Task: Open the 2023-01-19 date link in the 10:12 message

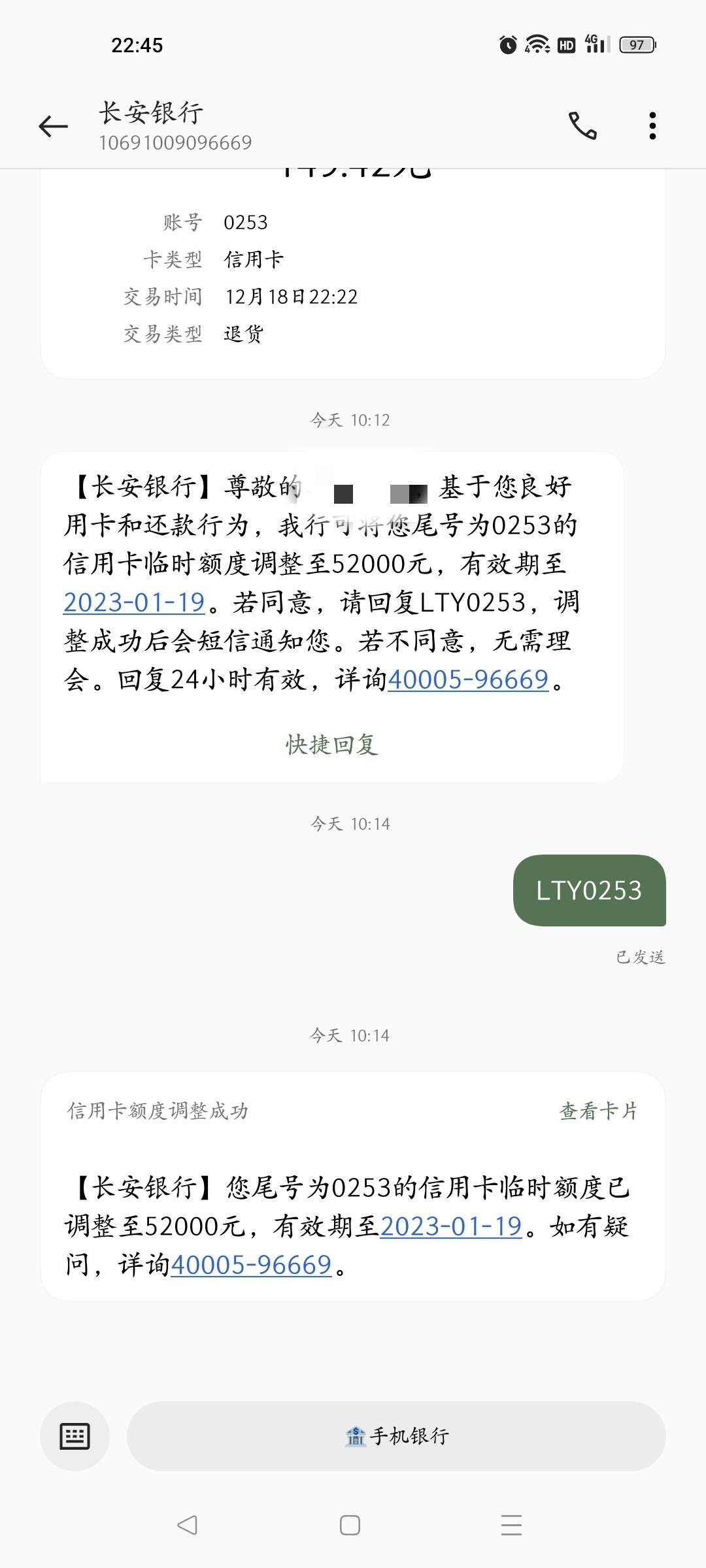Action: (135, 602)
